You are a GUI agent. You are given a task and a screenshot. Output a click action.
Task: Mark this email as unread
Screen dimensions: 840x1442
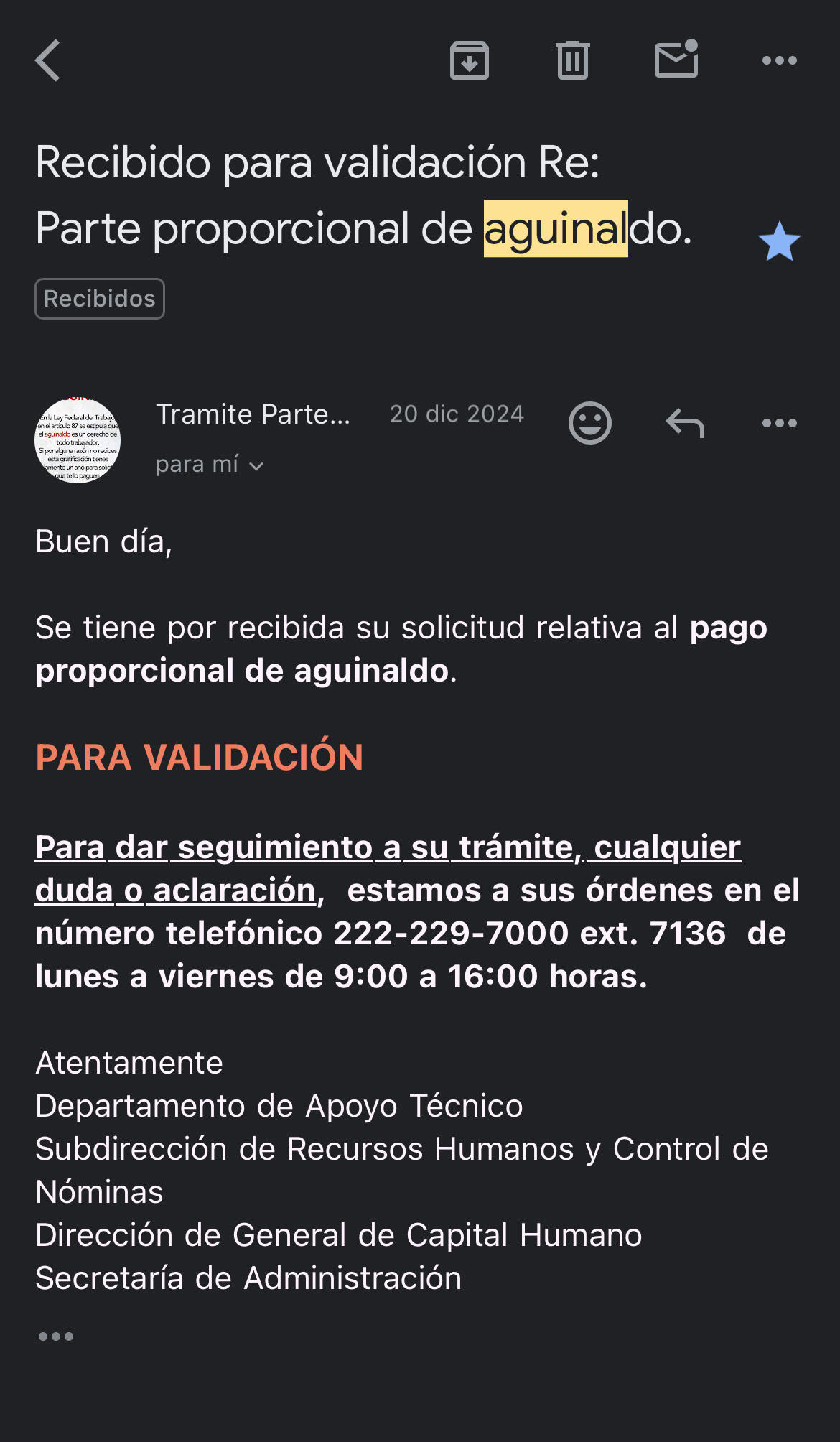(676, 59)
